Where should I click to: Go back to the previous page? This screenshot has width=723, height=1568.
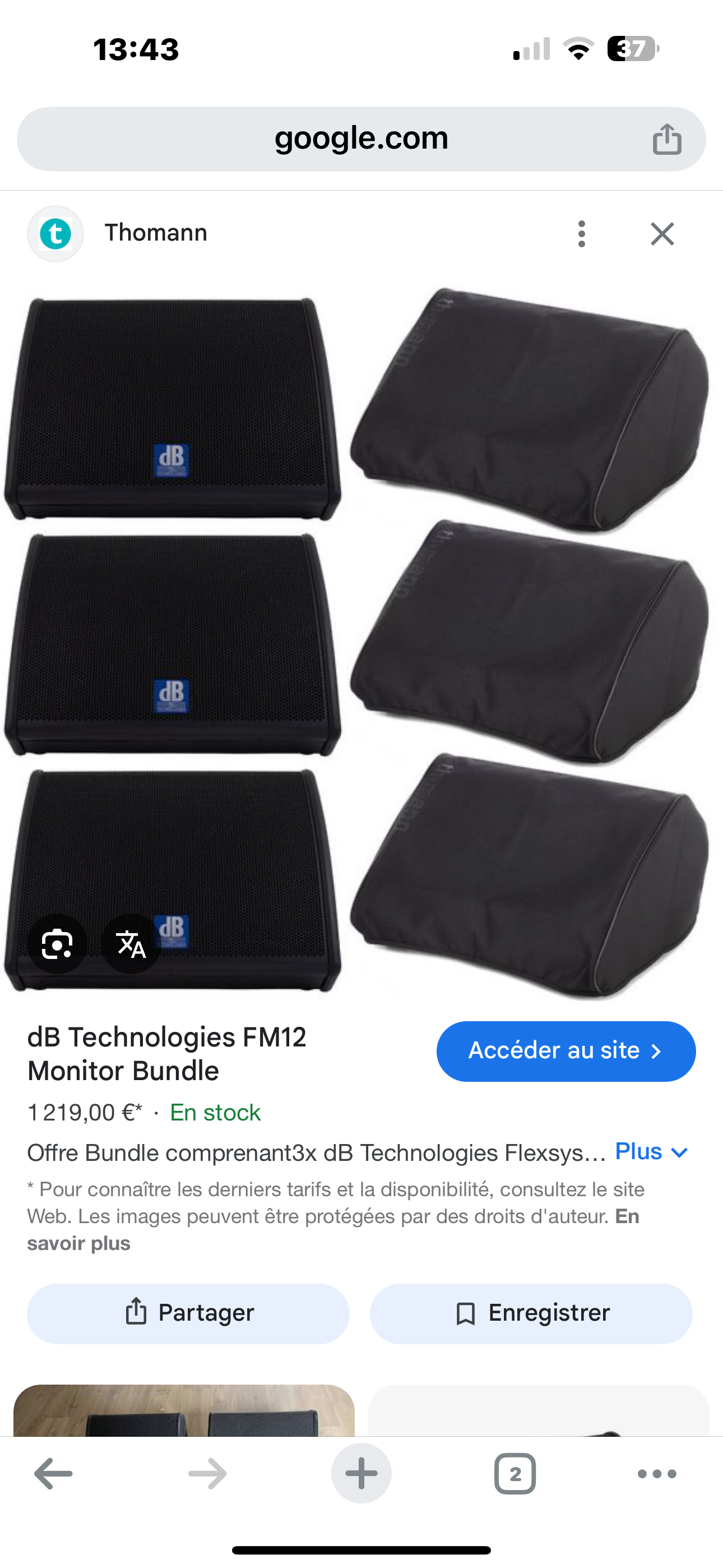(x=54, y=1474)
